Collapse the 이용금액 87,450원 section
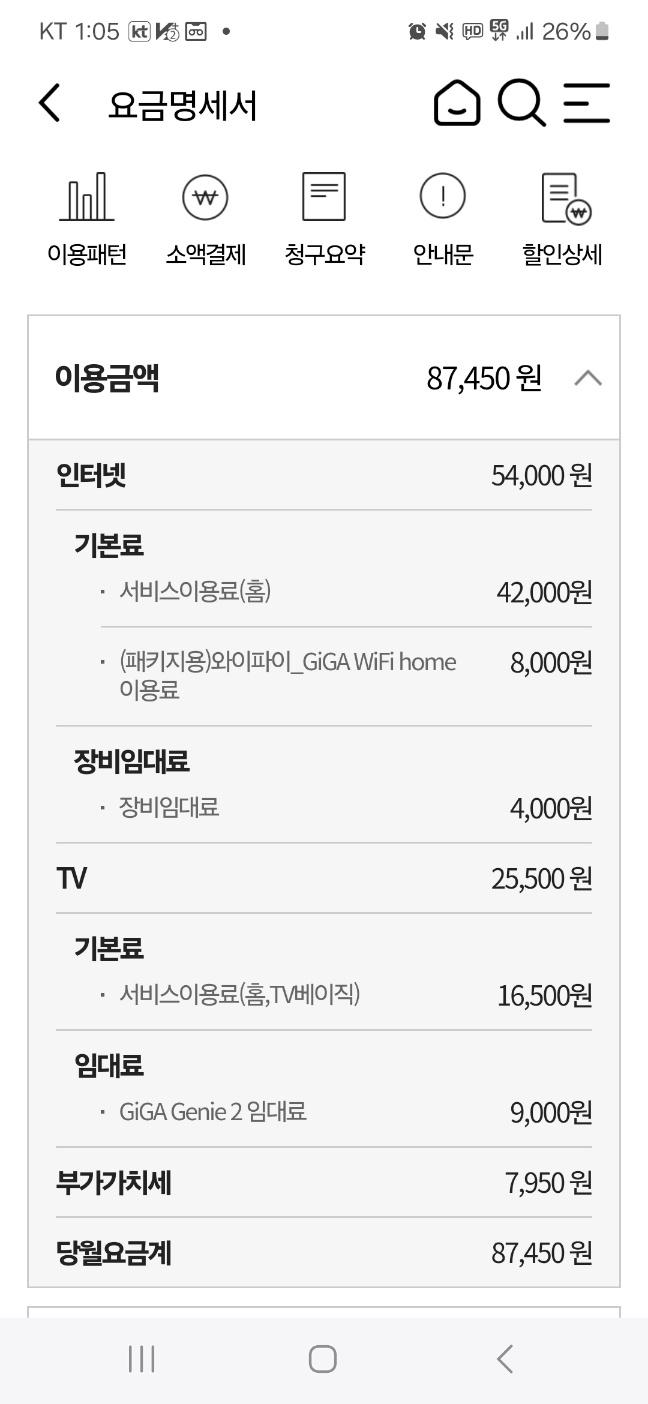 coord(588,379)
